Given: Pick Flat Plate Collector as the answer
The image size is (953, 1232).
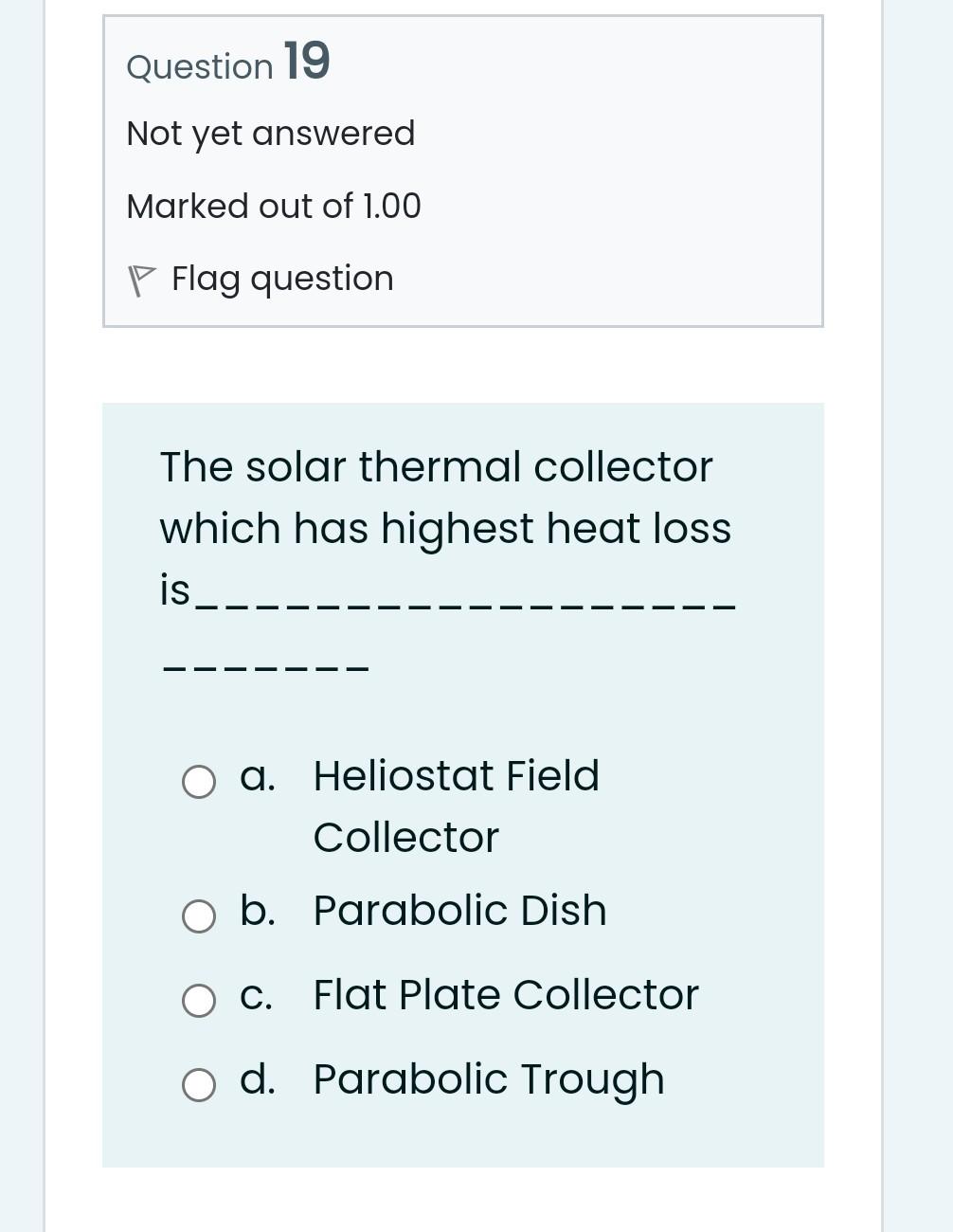Looking at the screenshot, I should pos(199,1001).
